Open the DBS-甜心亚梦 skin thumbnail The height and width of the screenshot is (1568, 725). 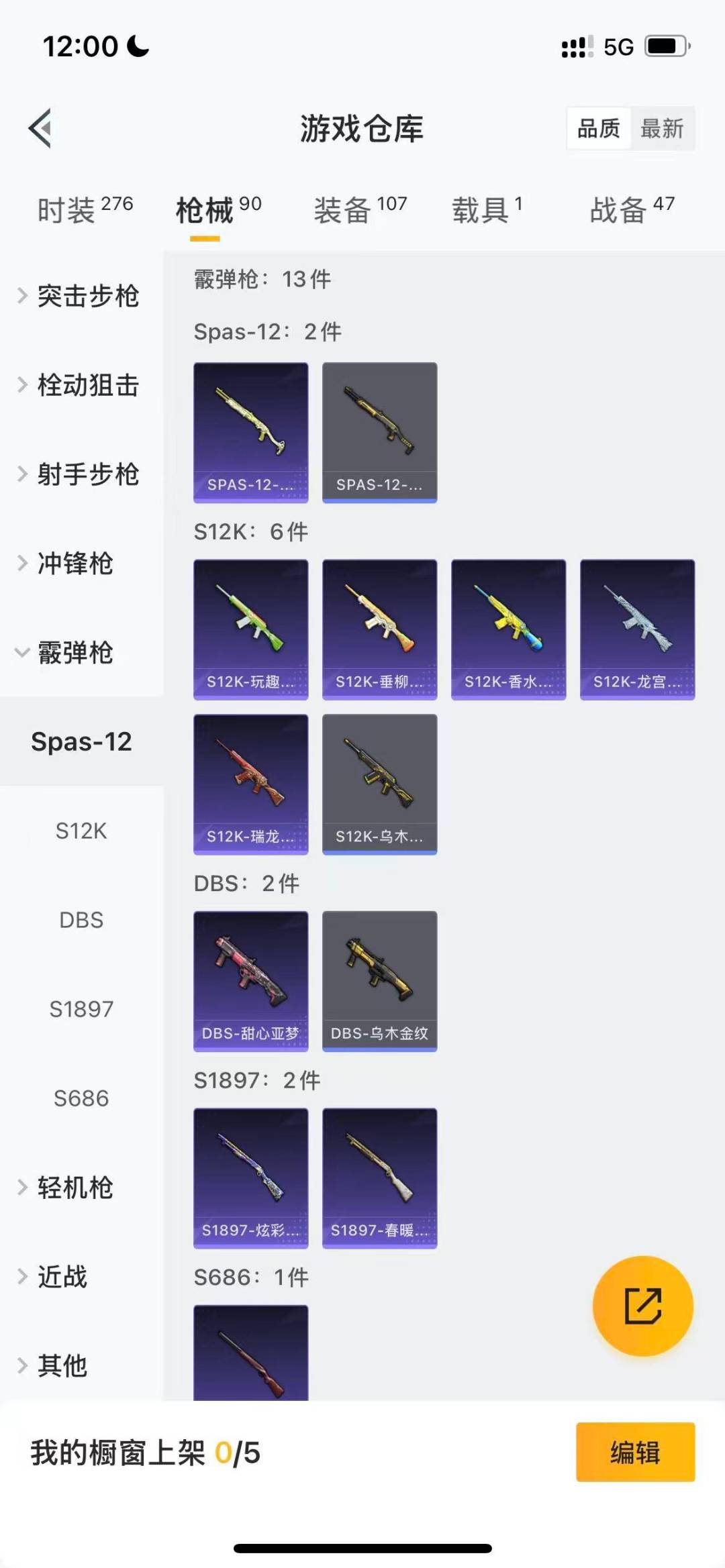pos(250,980)
